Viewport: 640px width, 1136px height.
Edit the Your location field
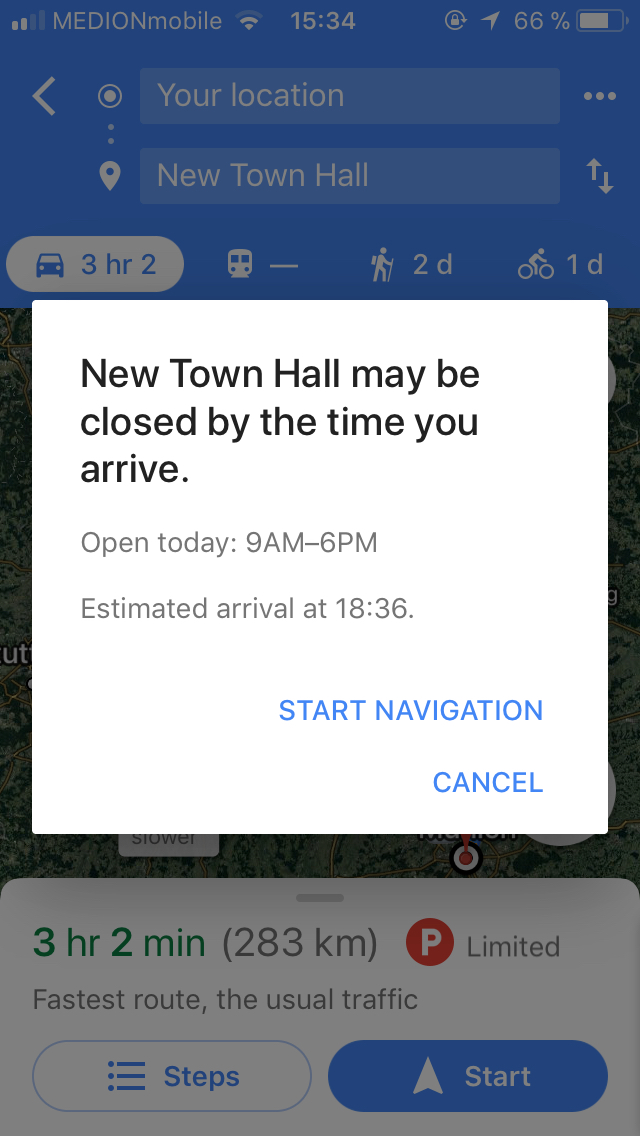350,96
